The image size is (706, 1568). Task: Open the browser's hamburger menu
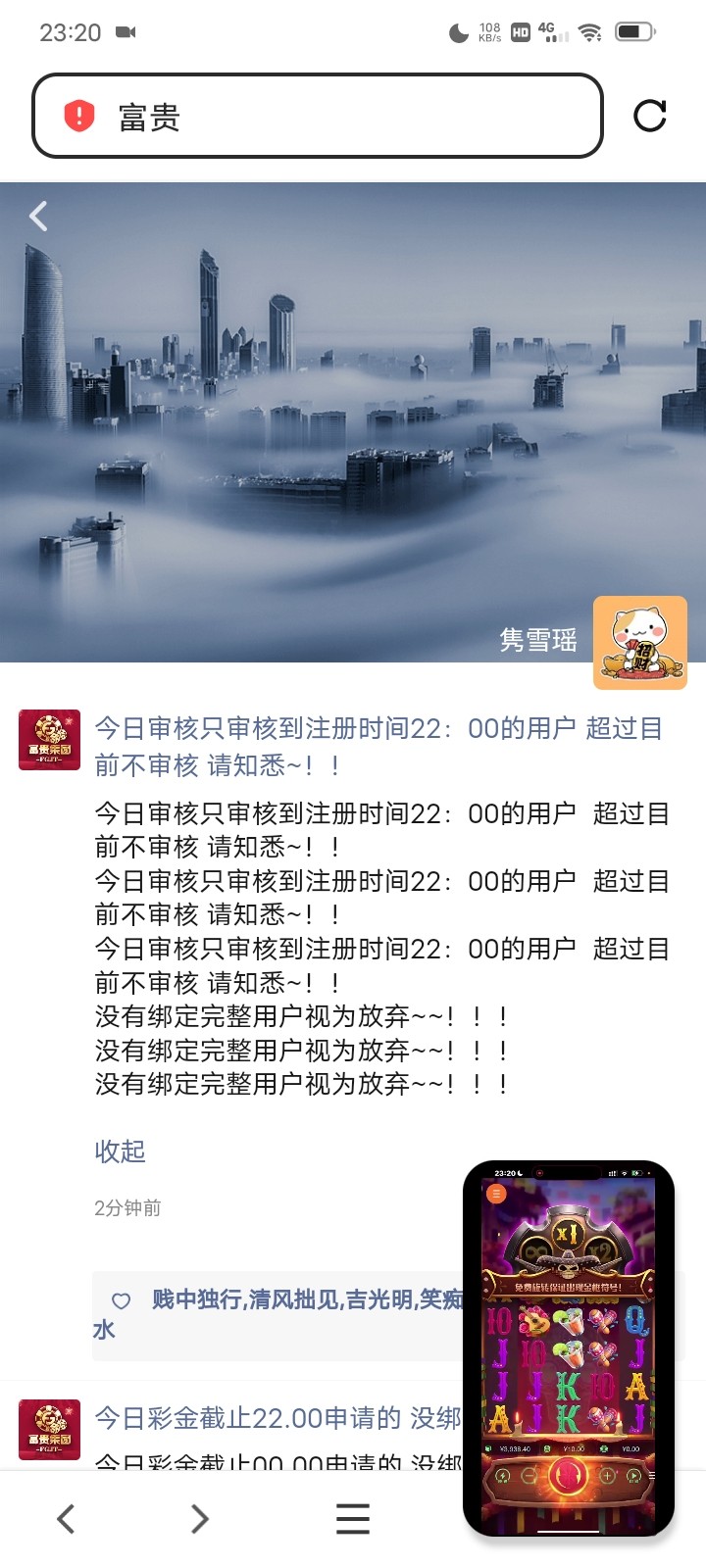[352, 1519]
